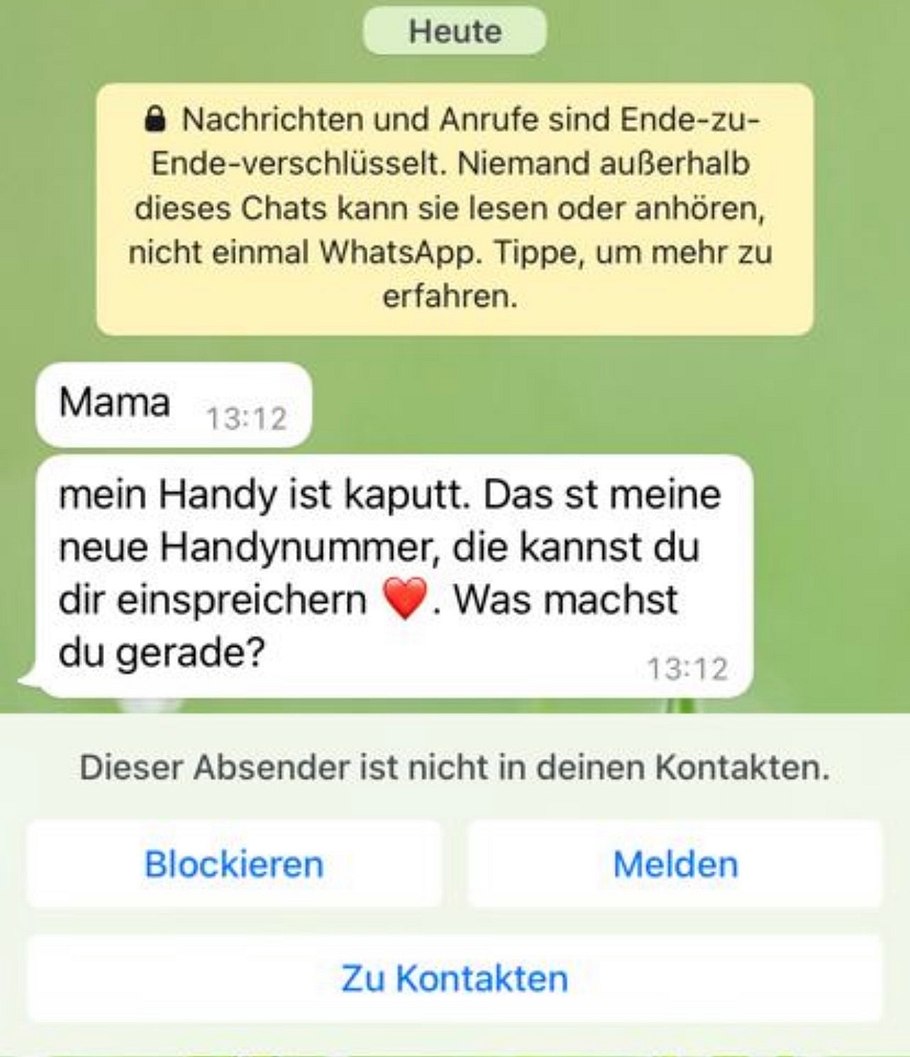Select the 'Heute' date badge
910x1057 pixels.
click(x=455, y=31)
